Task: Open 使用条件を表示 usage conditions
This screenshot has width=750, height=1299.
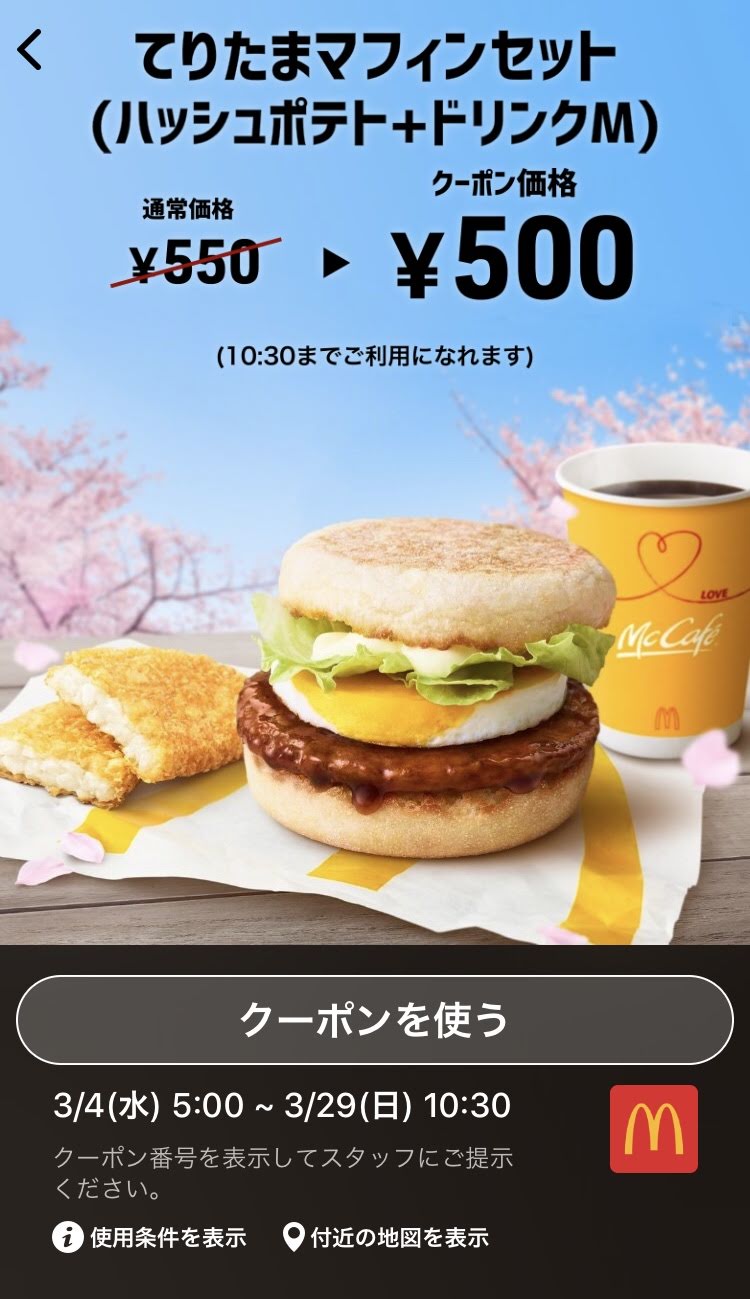Action: (149, 1238)
